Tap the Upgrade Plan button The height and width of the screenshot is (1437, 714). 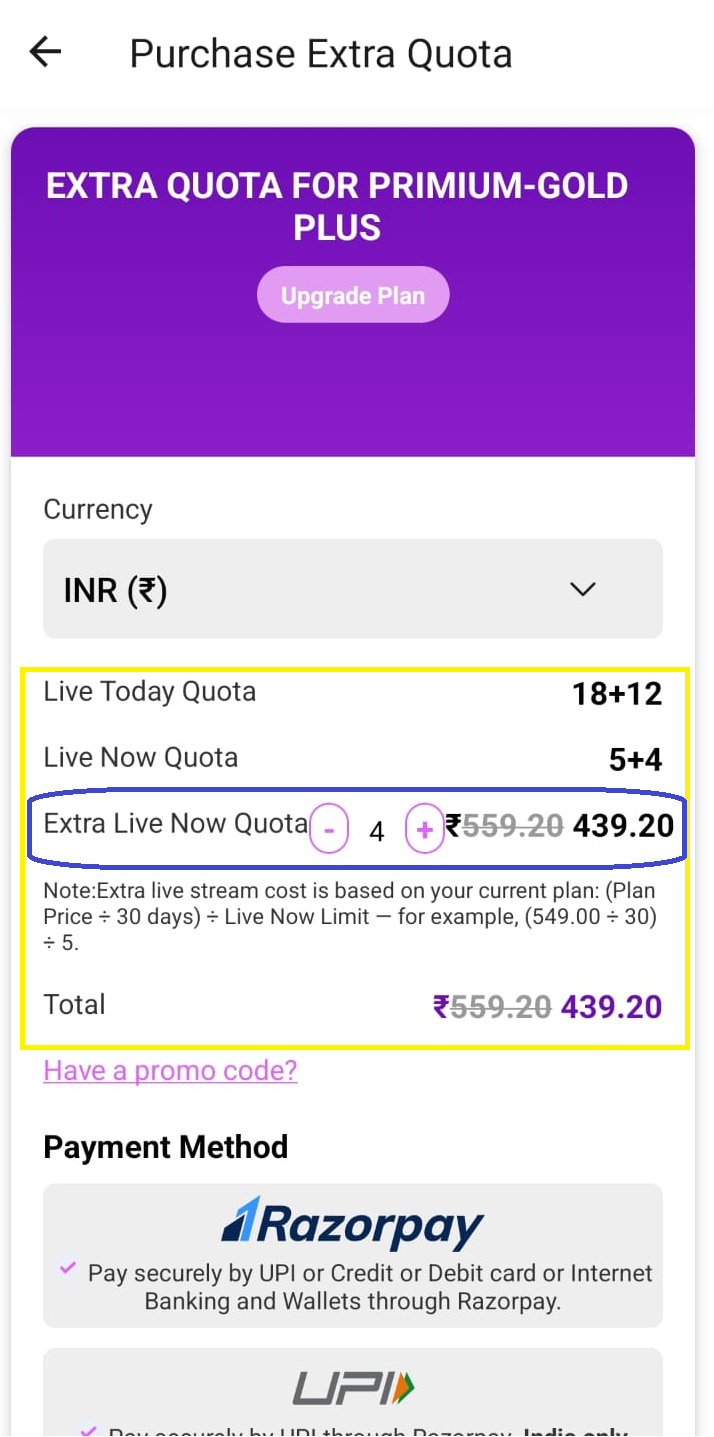coord(353,295)
